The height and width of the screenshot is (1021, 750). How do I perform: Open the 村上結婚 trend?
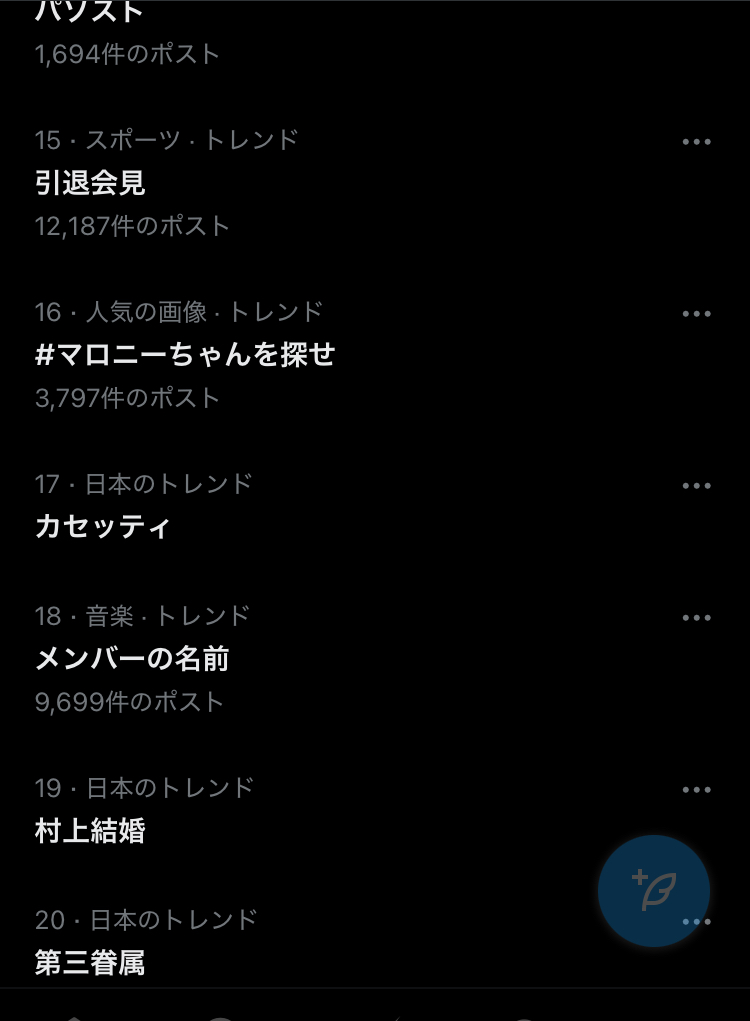coord(91,831)
